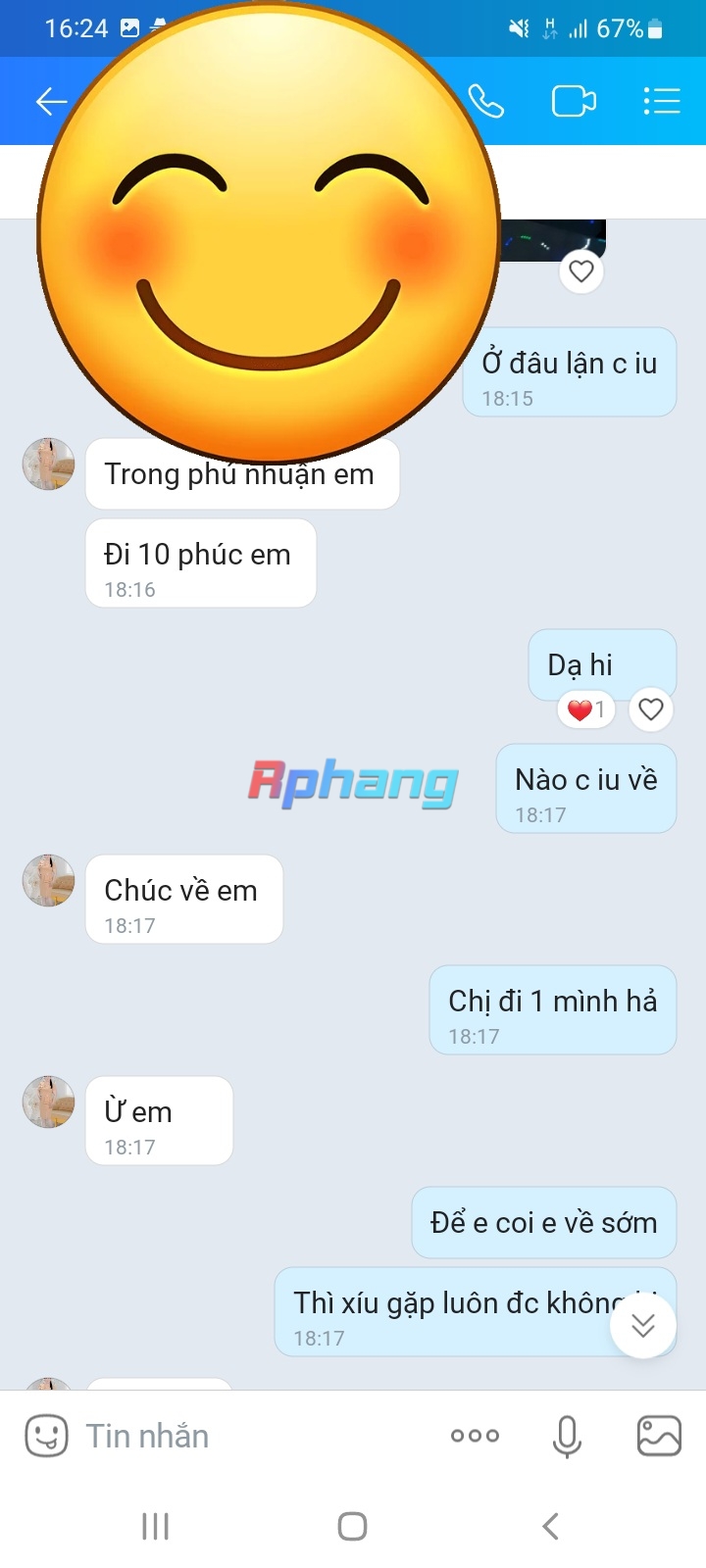Attach a photo from gallery
This screenshot has width=706, height=1568.
pyautogui.click(x=659, y=1436)
